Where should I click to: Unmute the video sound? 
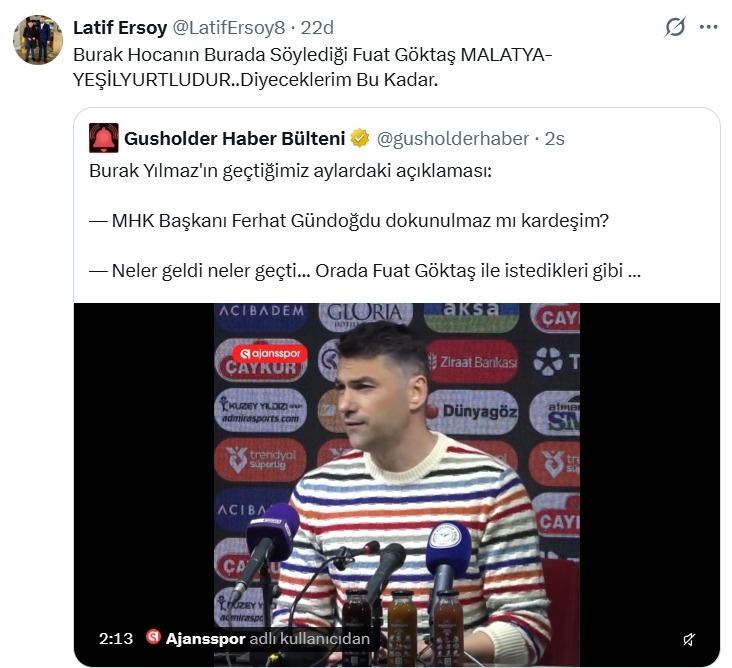pos(689,639)
